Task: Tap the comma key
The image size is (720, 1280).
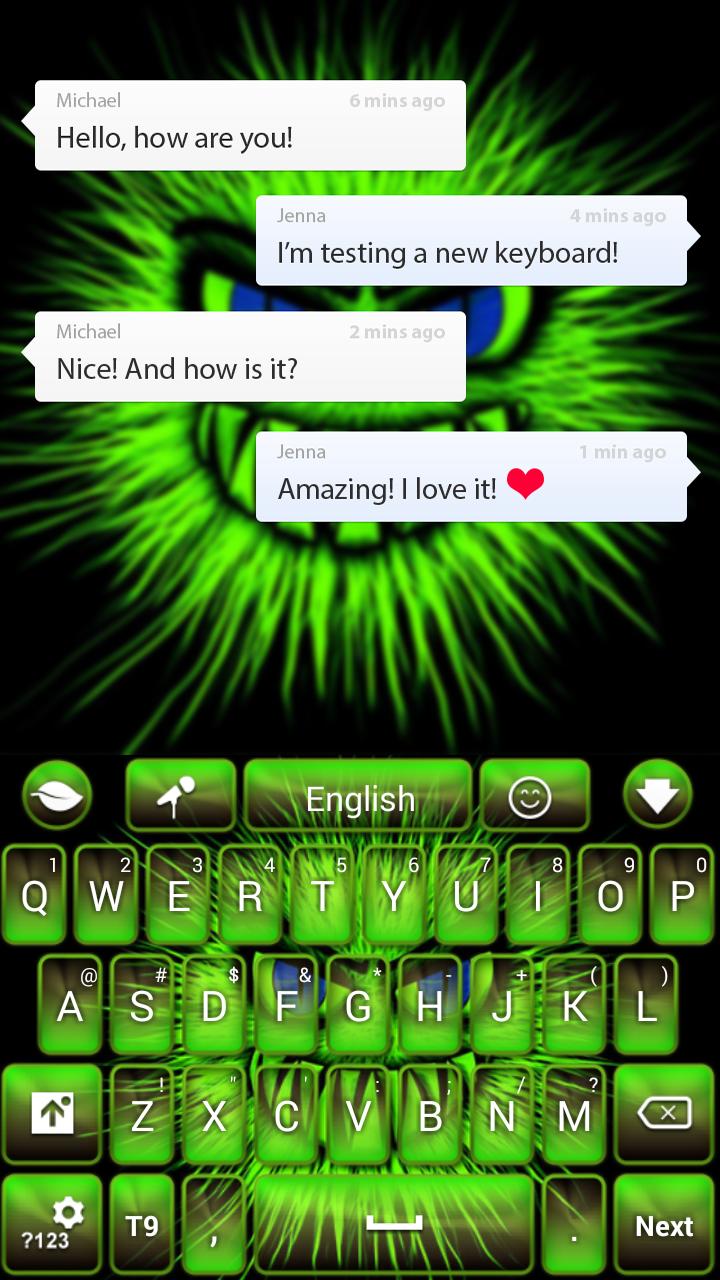Action: click(214, 1225)
